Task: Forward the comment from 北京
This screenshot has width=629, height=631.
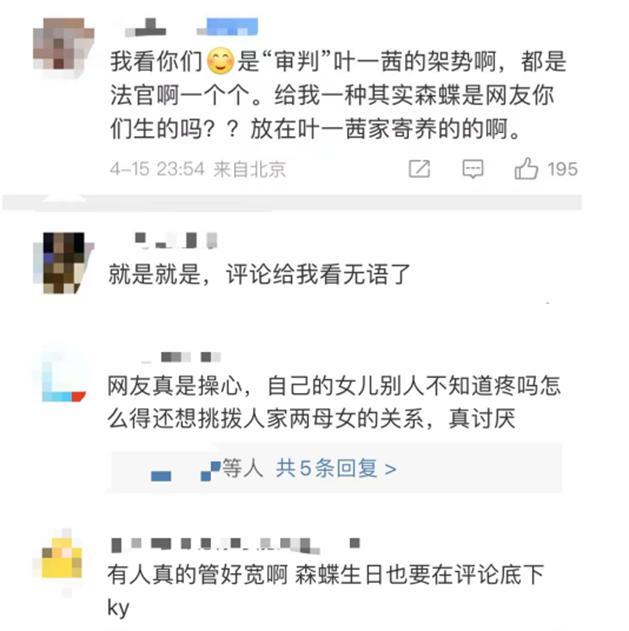Action: [x=420, y=169]
